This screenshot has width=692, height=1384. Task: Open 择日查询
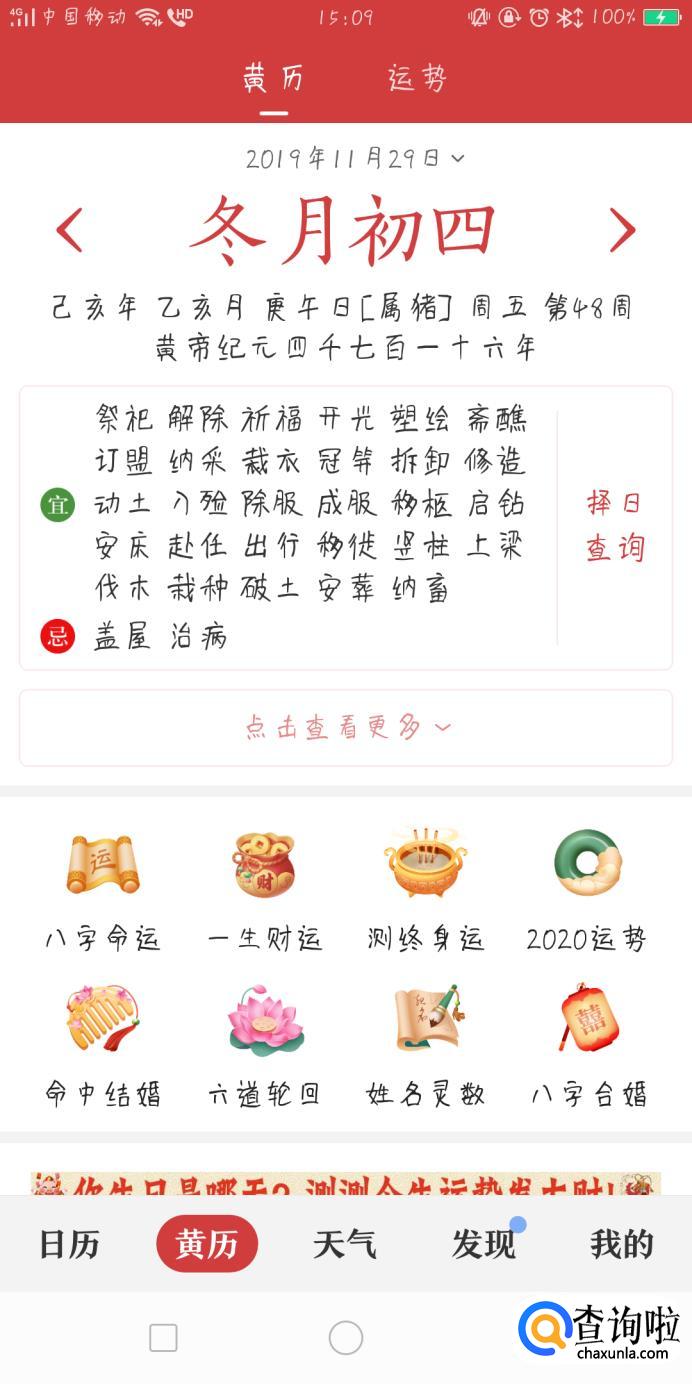615,526
